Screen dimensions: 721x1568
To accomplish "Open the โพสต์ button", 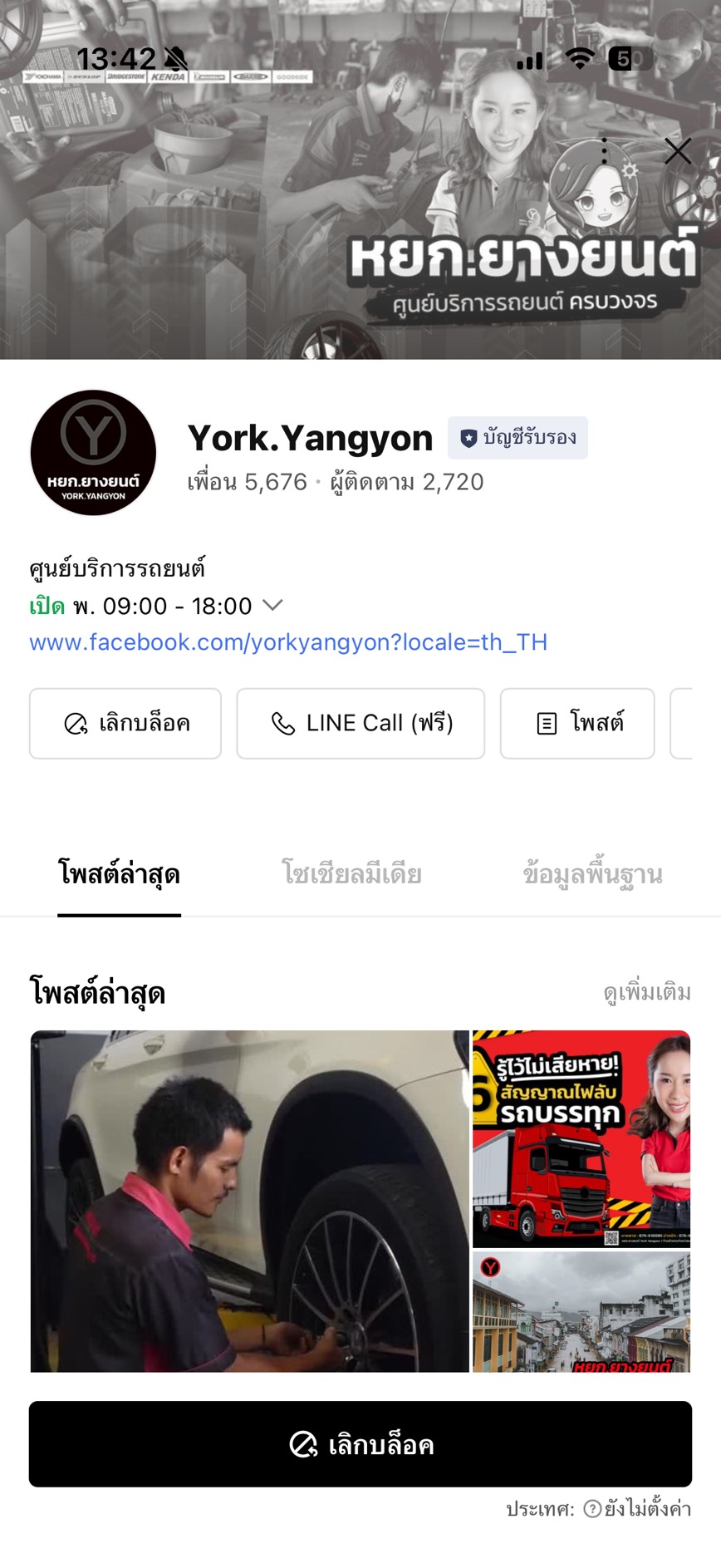I will [x=577, y=724].
